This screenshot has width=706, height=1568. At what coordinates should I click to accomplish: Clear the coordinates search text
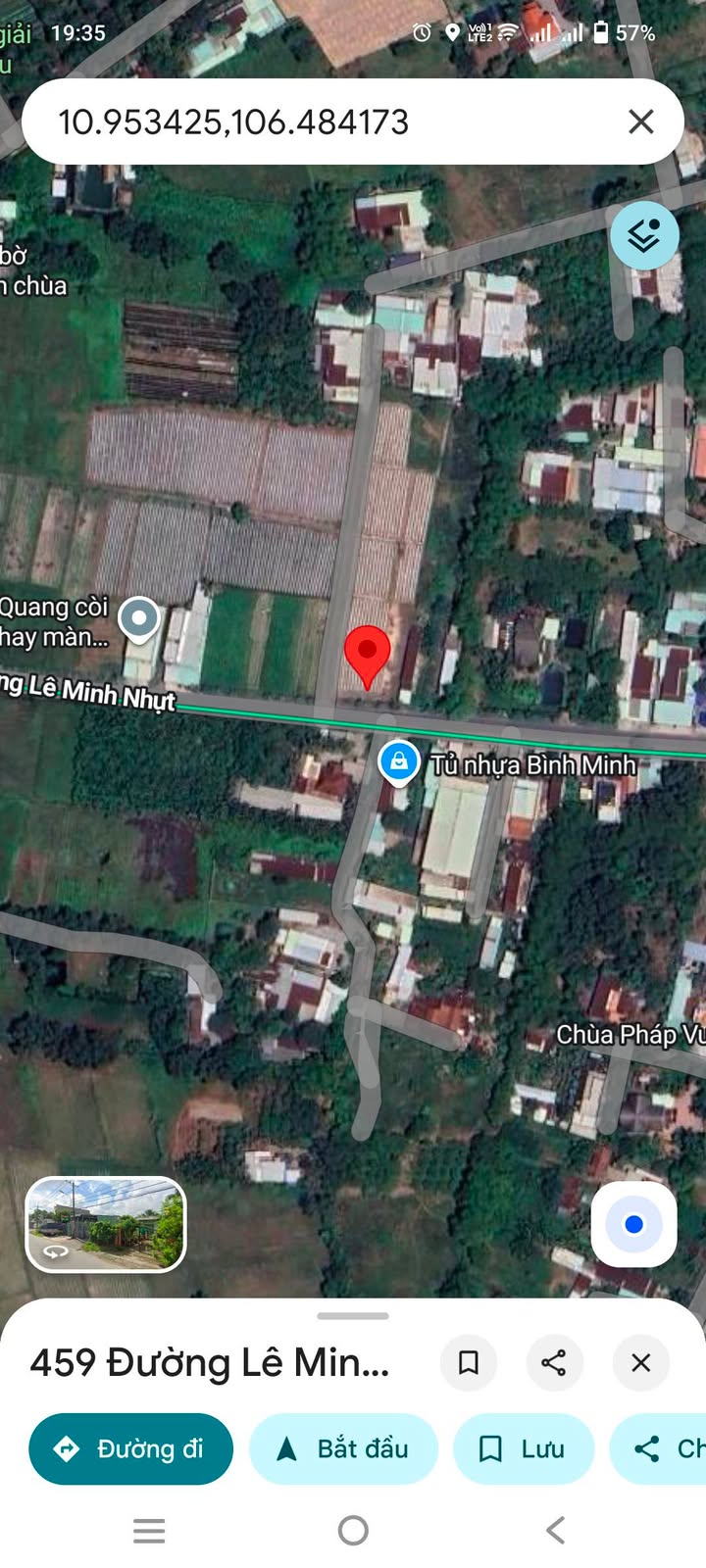tap(640, 122)
